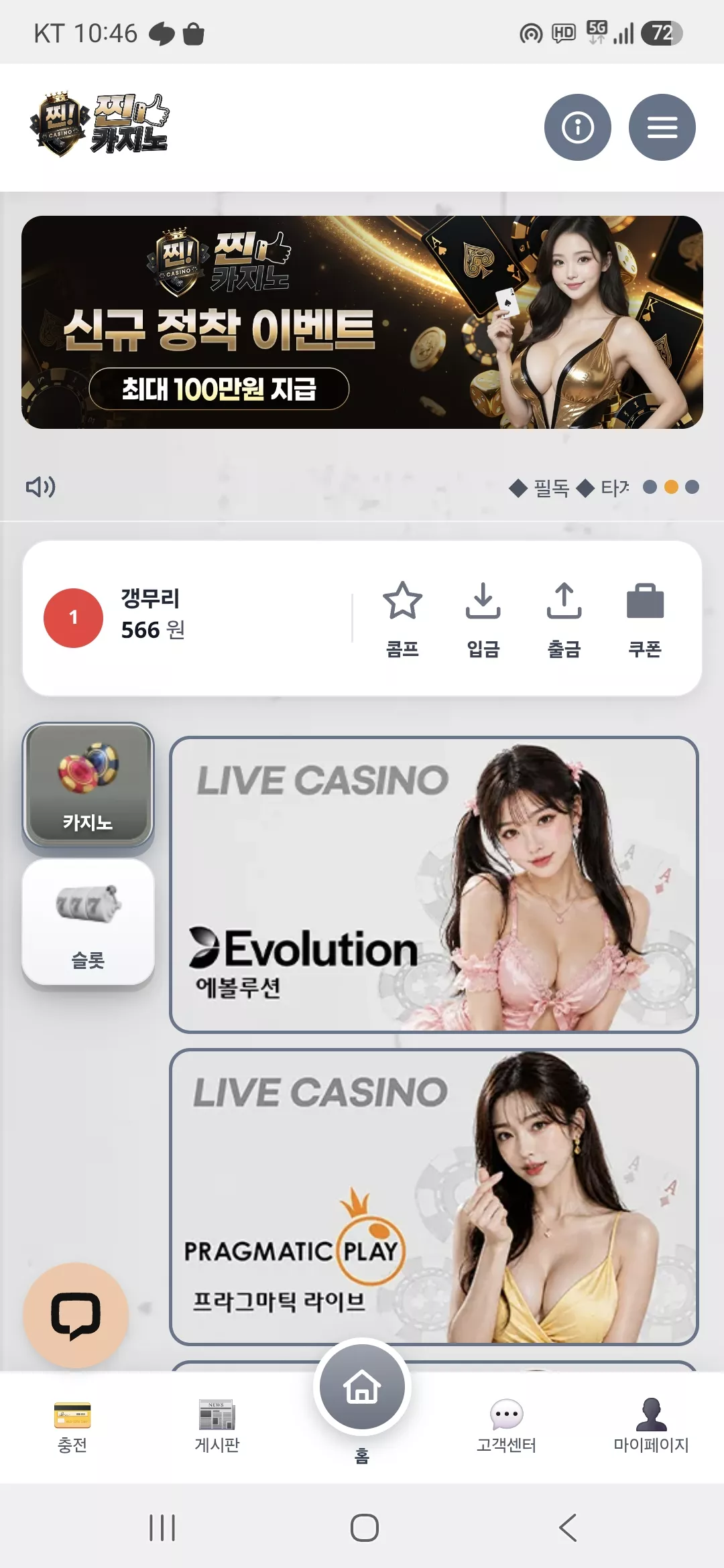The height and width of the screenshot is (1568, 724).
Task: Open 출금 withdrawal shortcut
Action: [x=564, y=619]
